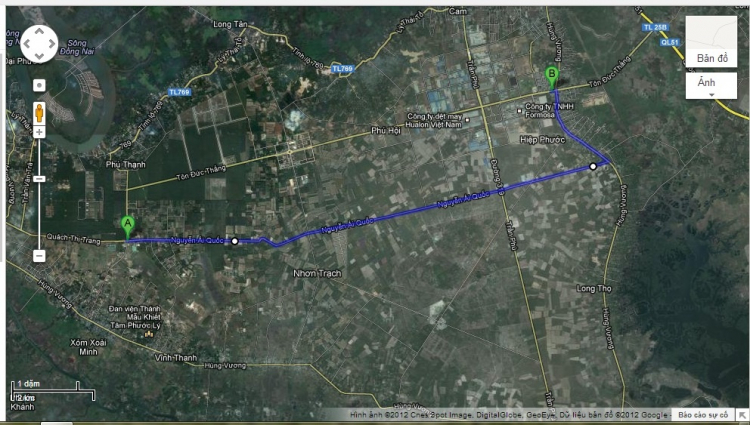Tap the route waypoint circle near Hiệp Phước

[593, 166]
